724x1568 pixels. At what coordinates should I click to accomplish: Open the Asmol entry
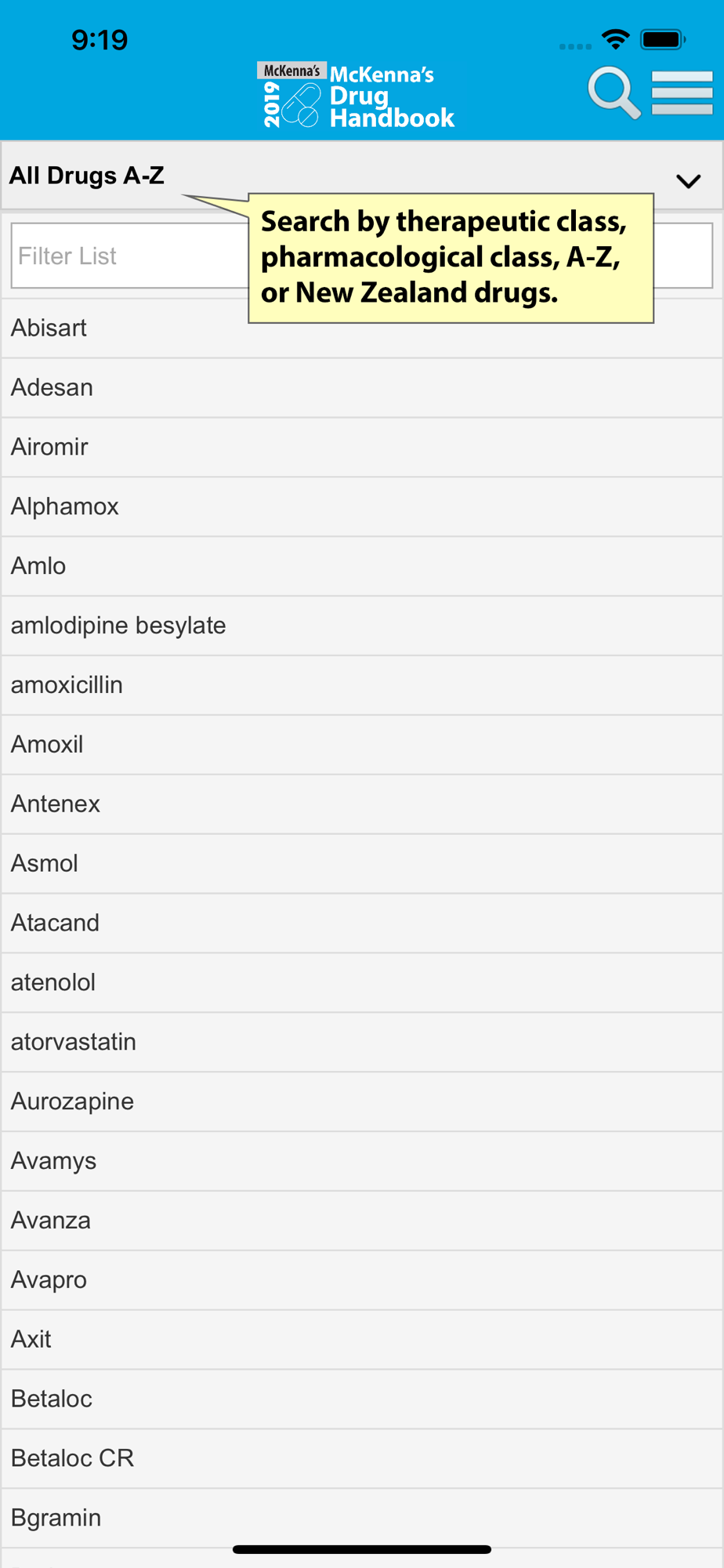pyautogui.click(x=362, y=865)
